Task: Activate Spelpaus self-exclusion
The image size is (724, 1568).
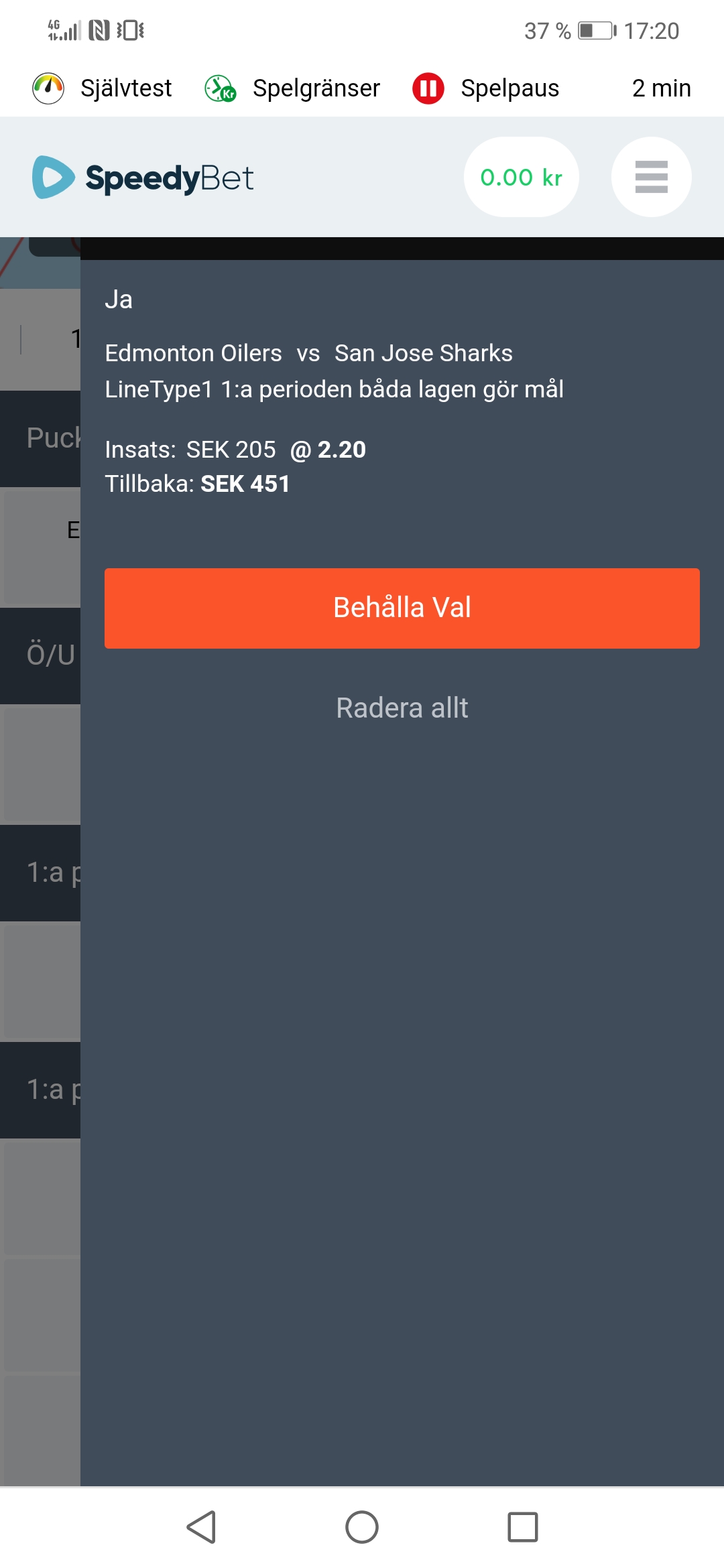Action: coord(485,88)
